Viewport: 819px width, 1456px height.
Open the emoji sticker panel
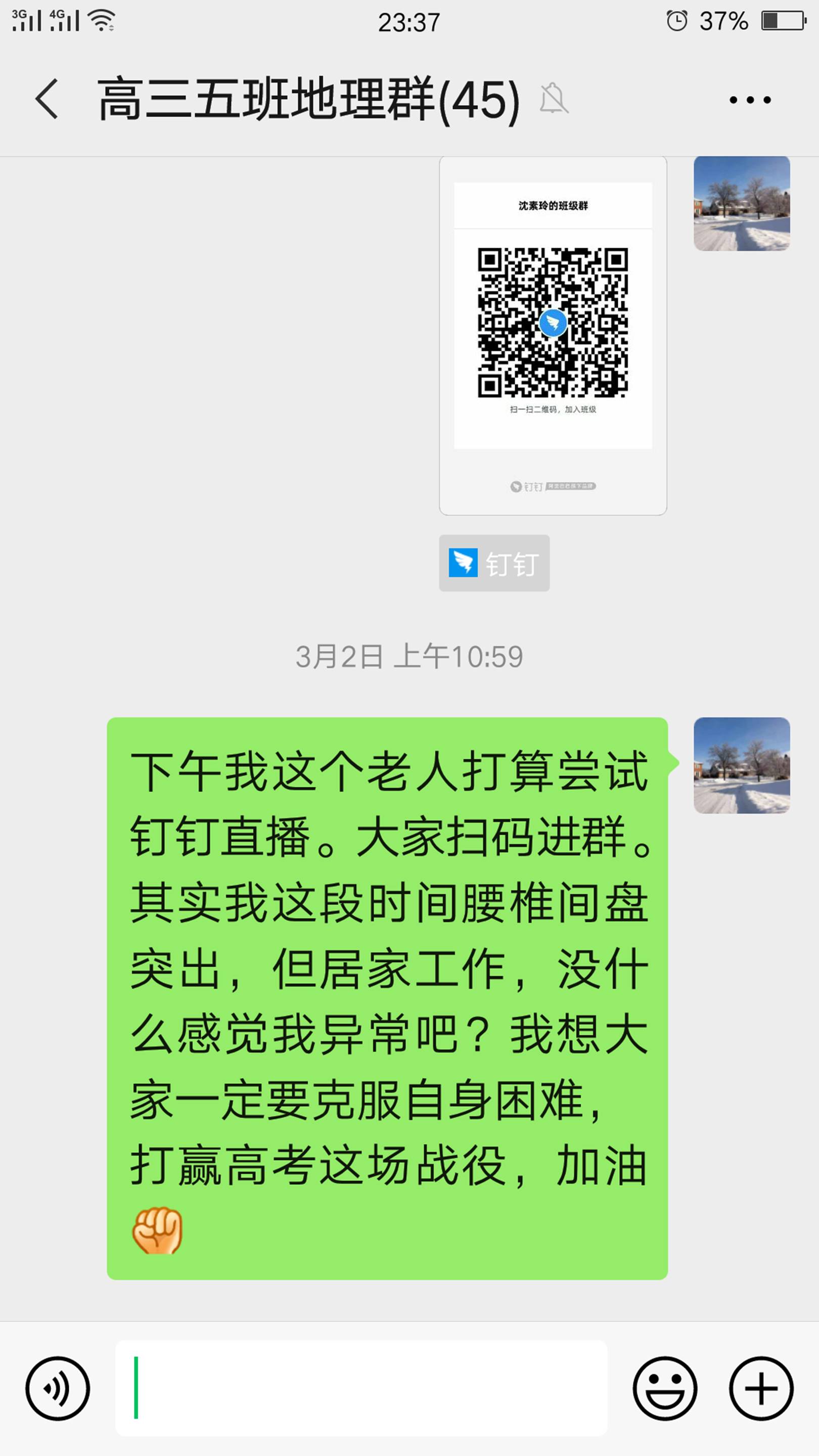pyautogui.click(x=665, y=1388)
